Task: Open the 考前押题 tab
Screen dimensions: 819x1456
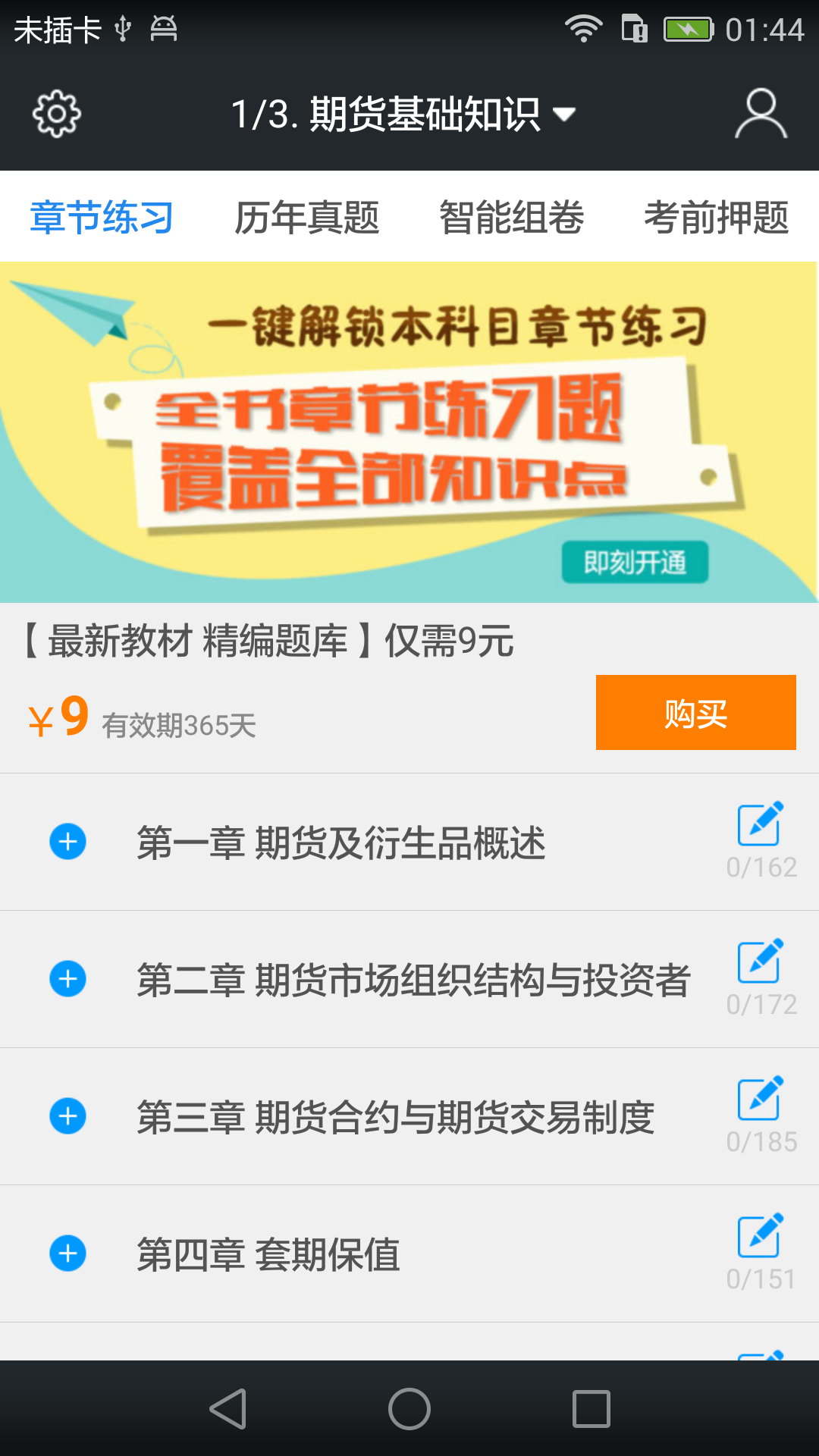Action: [717, 216]
